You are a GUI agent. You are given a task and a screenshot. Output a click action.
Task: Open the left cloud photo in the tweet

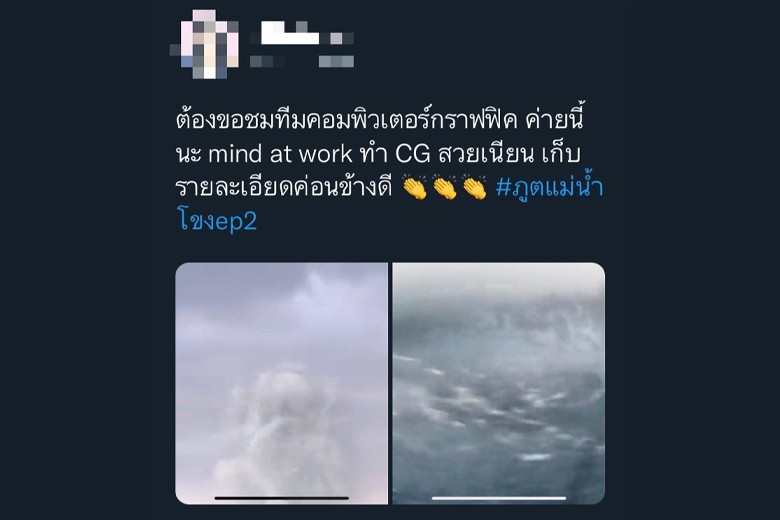coord(281,383)
